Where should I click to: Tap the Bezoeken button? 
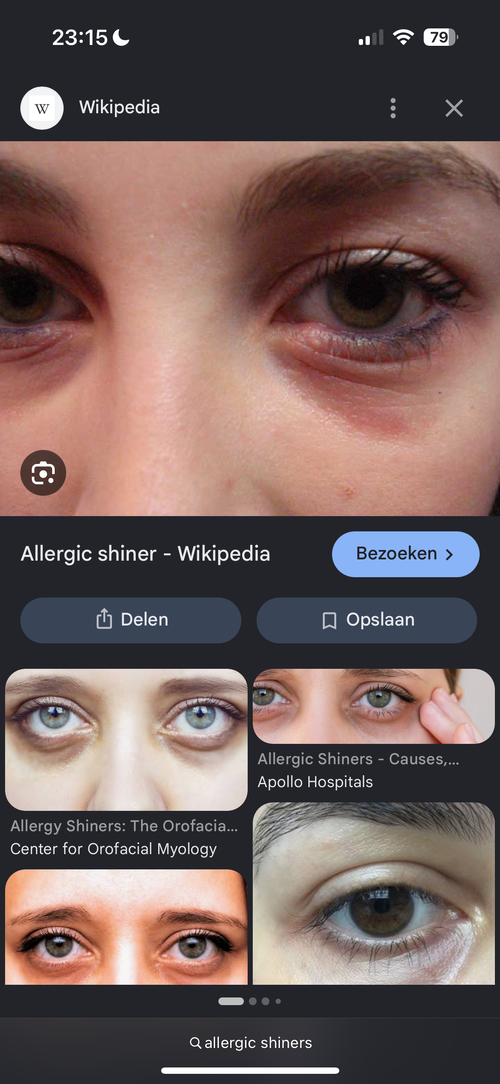pos(405,554)
